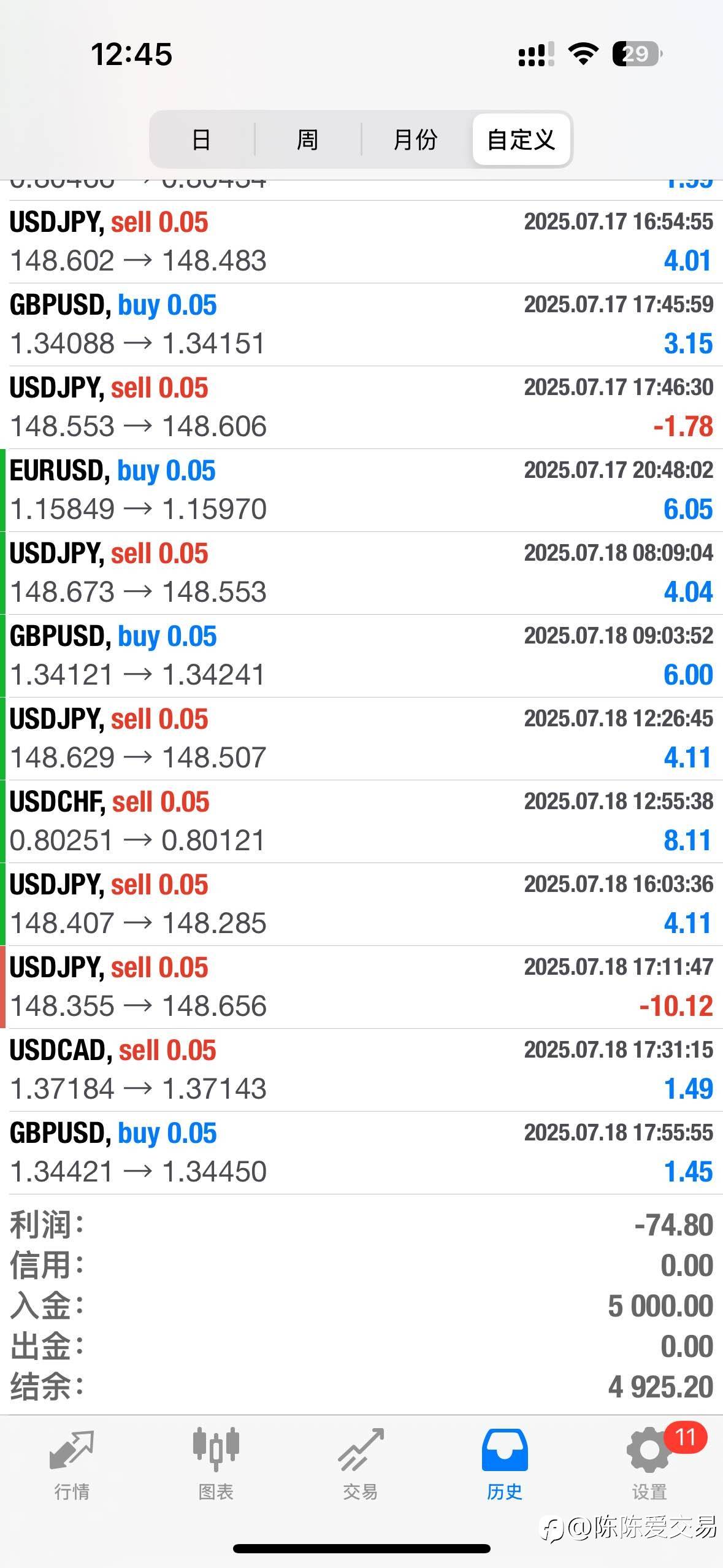Screen dimensions: 723x1568
Task: View USDCAD sell 0.05 trade details
Action: 361,1070
